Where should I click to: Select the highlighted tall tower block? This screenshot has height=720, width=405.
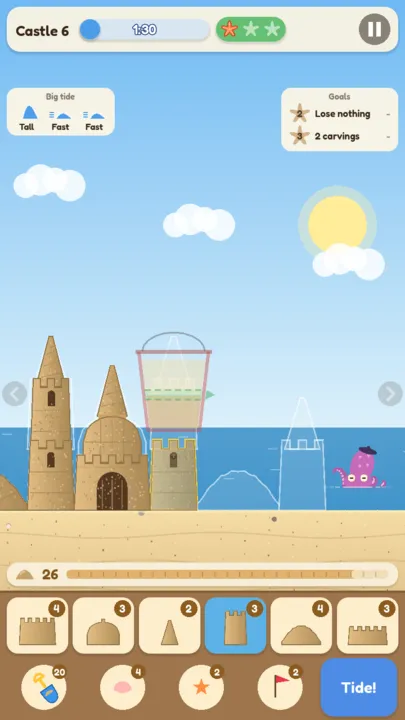coord(236,625)
